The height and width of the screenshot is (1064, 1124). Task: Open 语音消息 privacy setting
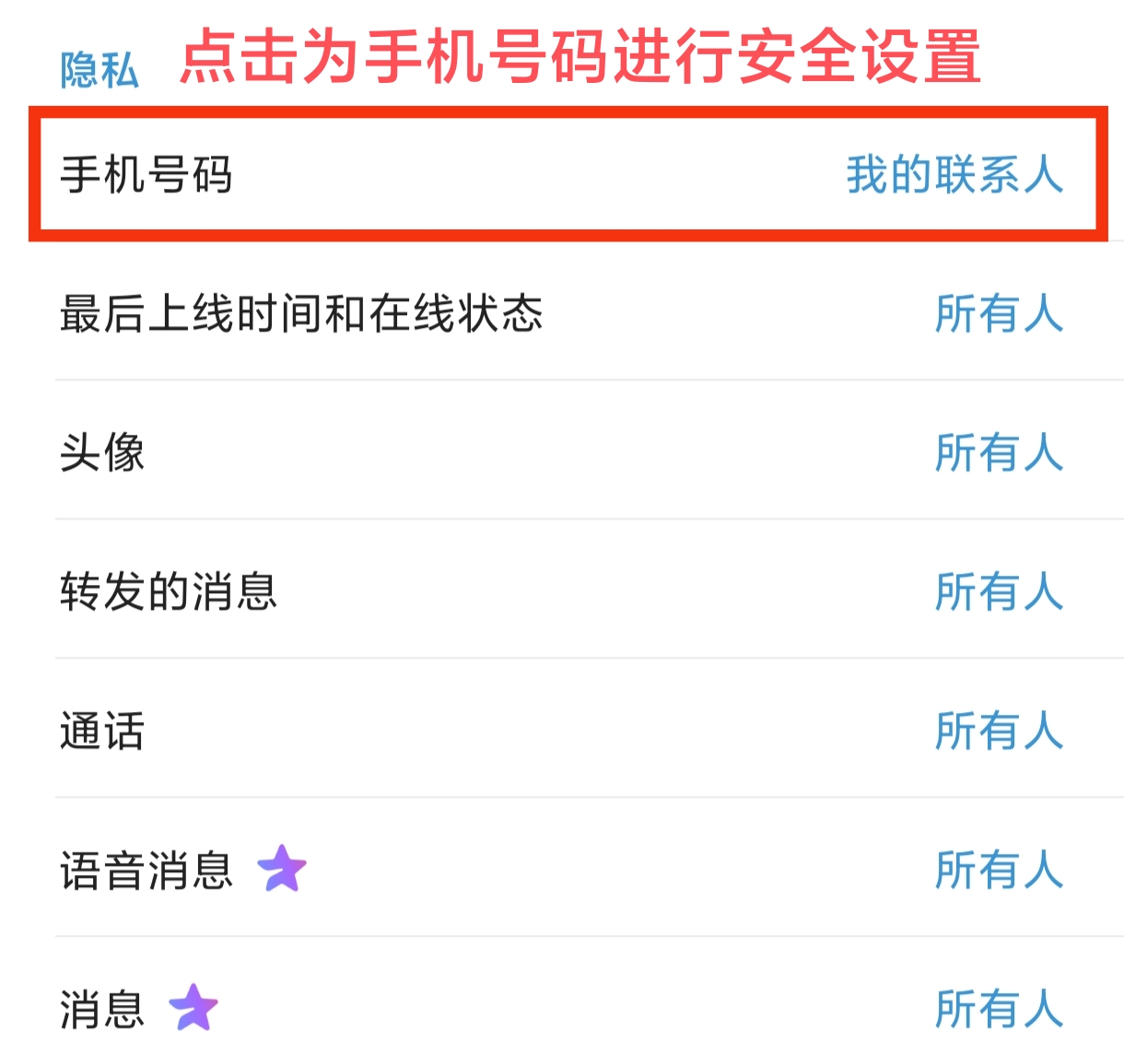(x=562, y=870)
